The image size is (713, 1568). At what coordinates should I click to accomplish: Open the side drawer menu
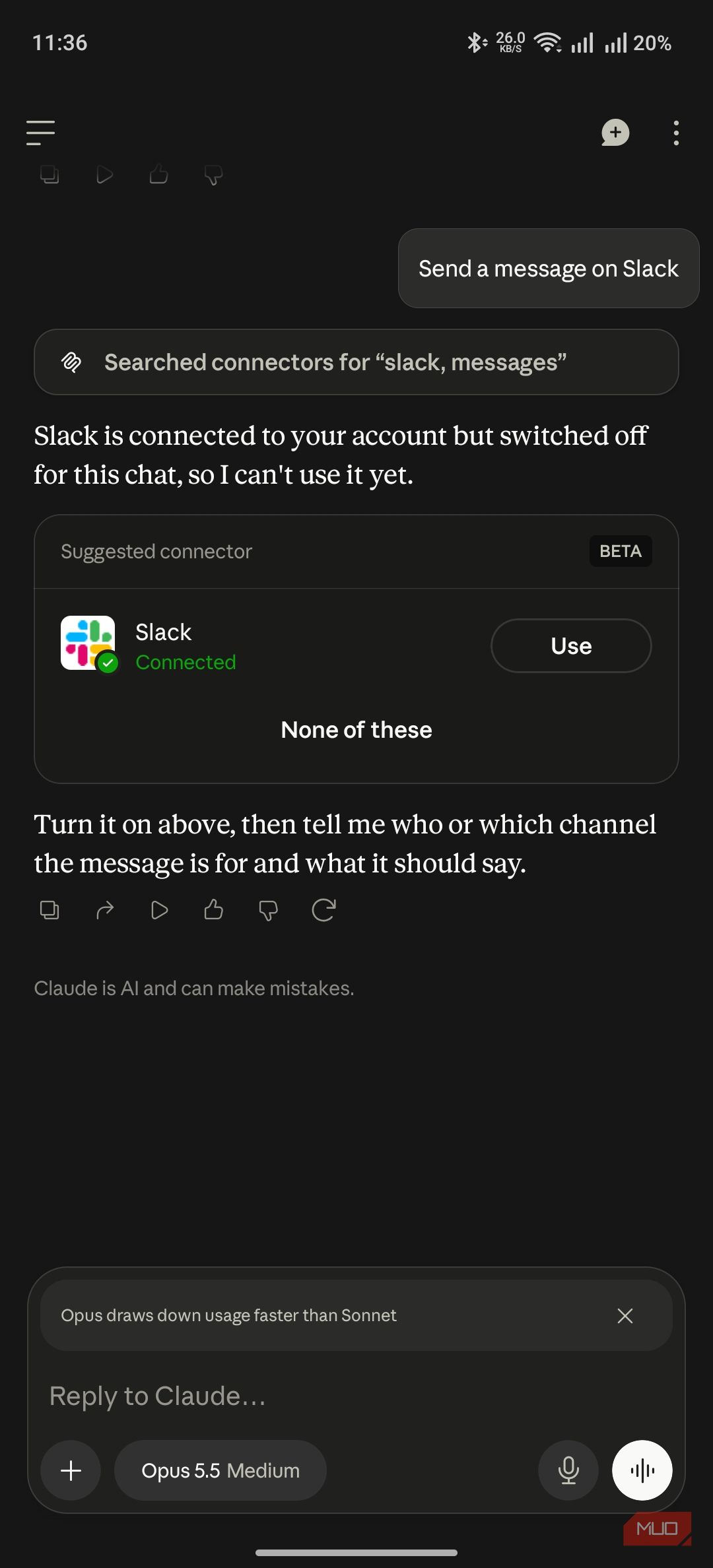[x=40, y=133]
